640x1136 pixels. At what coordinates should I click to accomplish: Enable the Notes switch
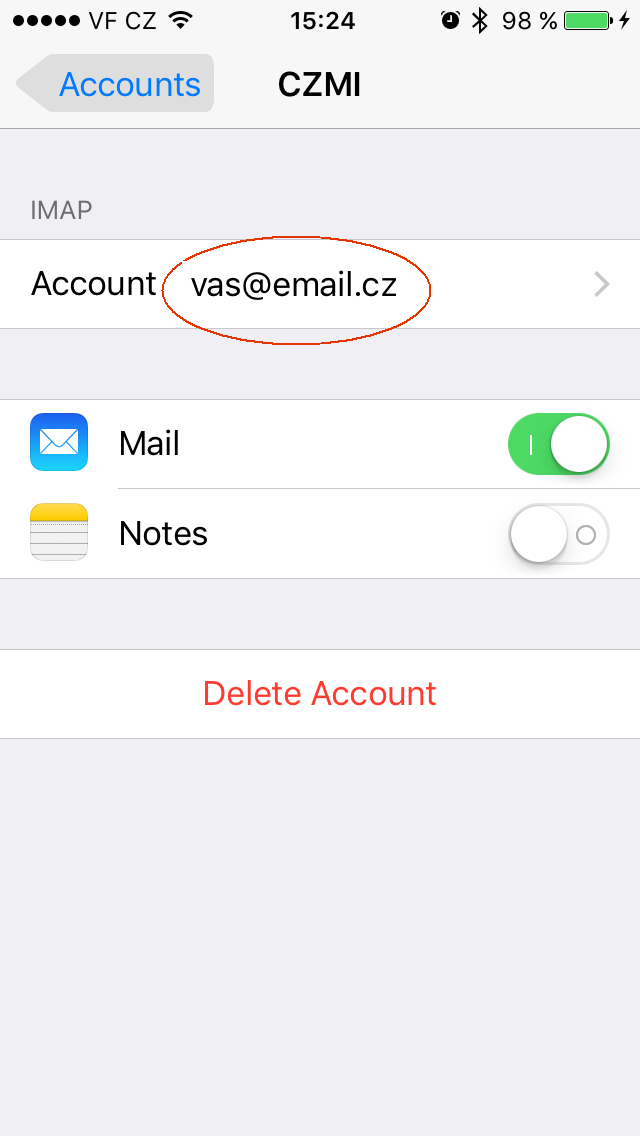pos(559,534)
